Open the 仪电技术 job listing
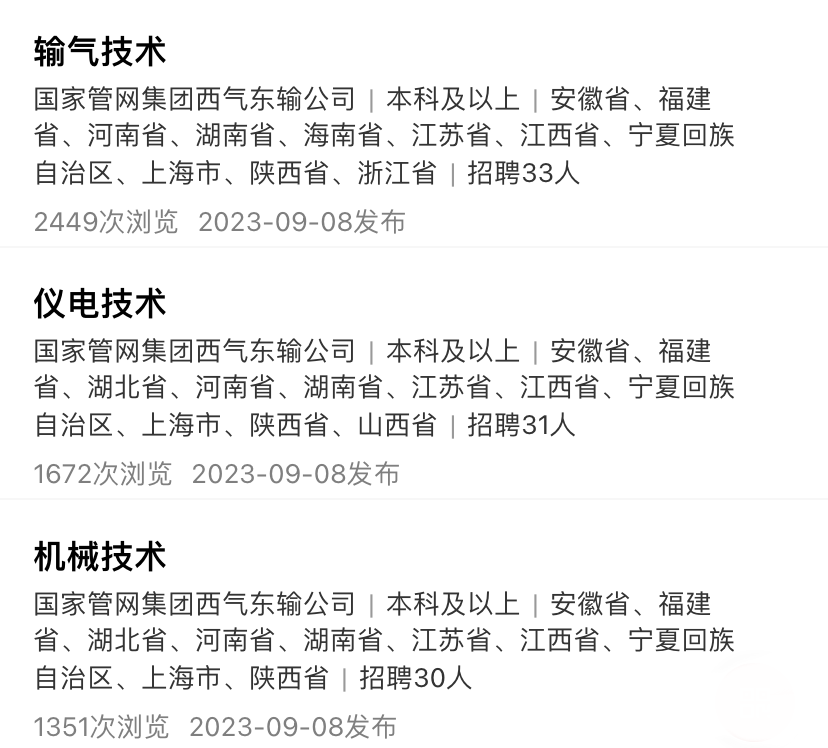 [x=100, y=303]
